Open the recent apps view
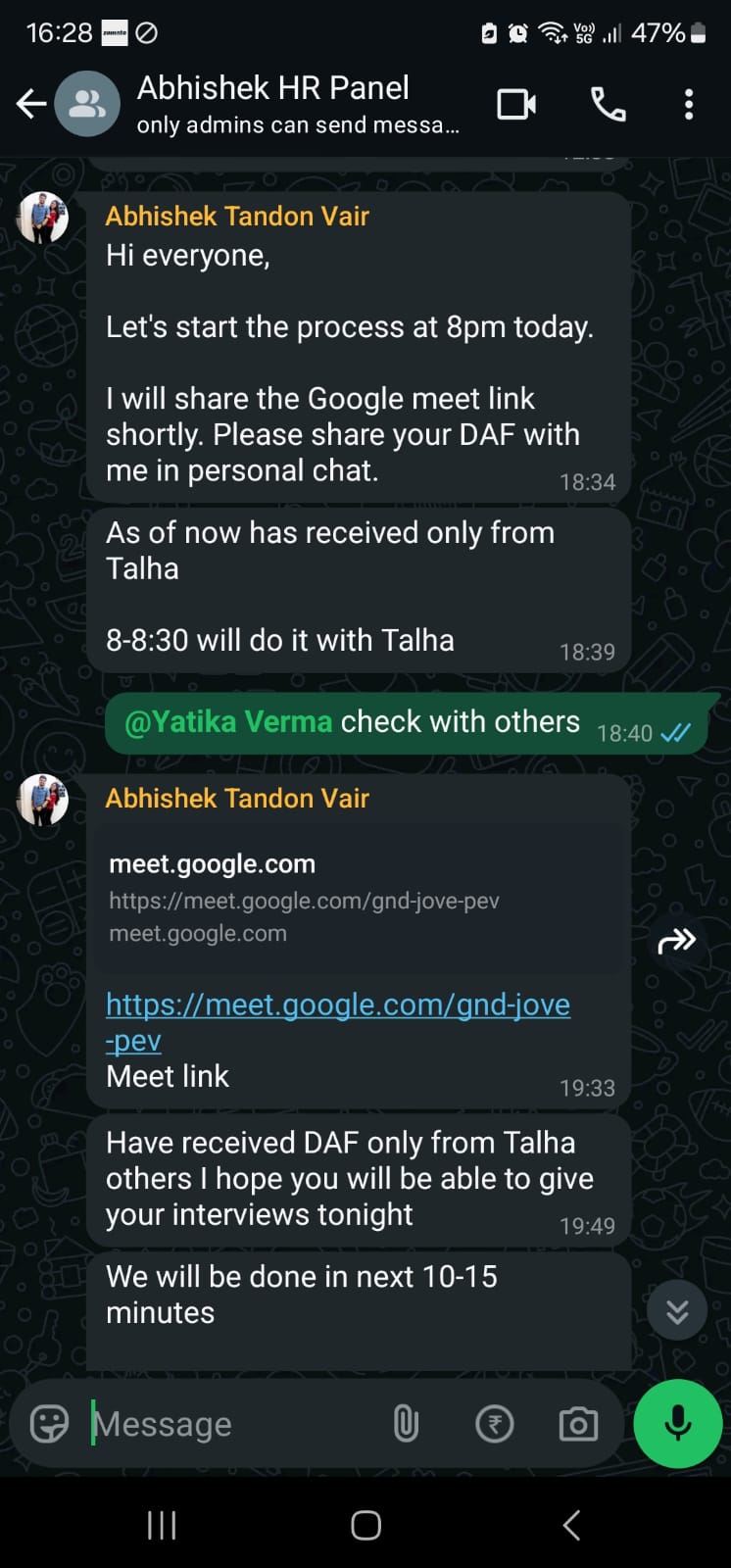This screenshot has height=1568, width=731. pos(162,1525)
